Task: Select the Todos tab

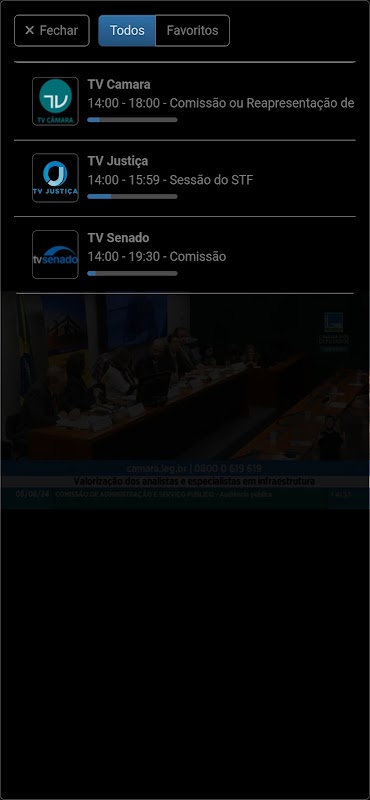Action: point(127,31)
